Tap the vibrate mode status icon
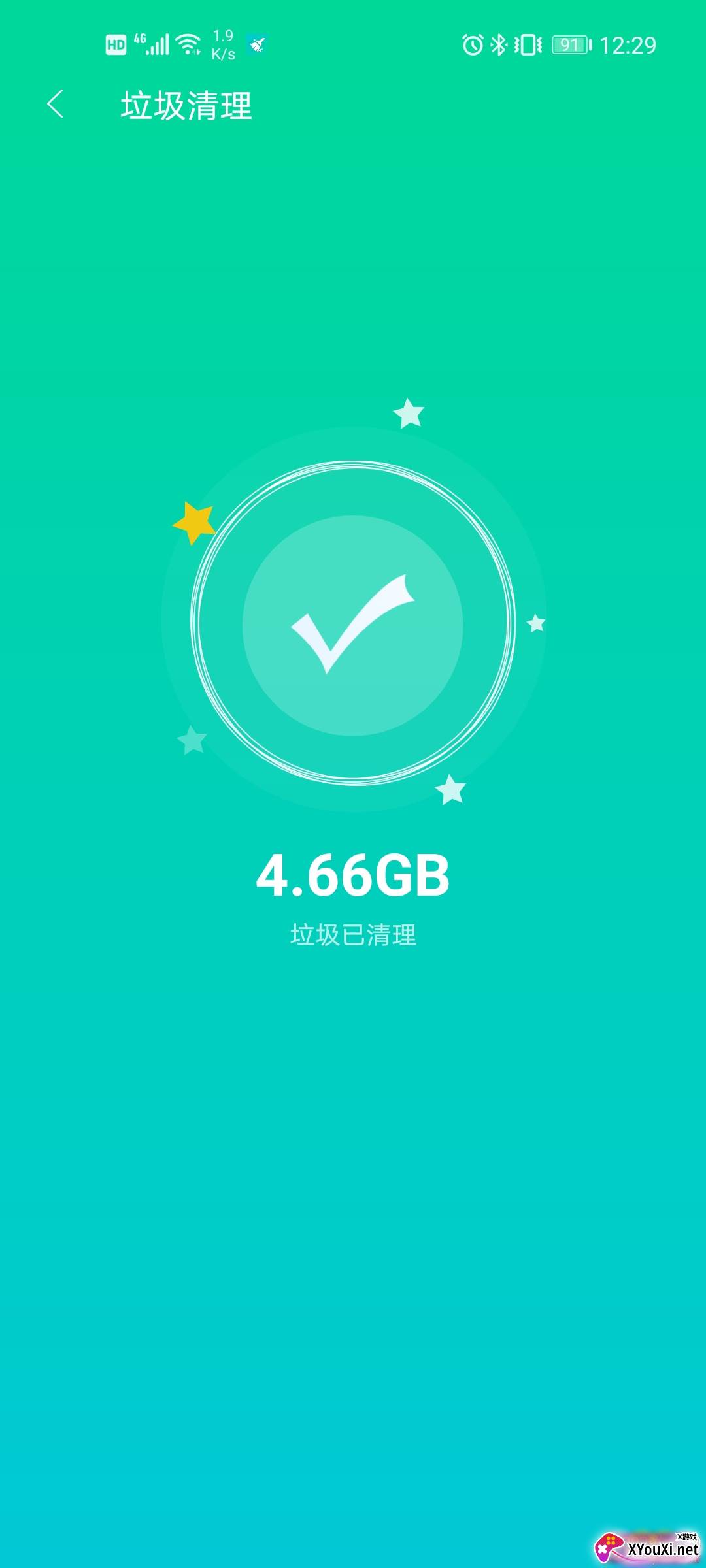 click(527, 44)
